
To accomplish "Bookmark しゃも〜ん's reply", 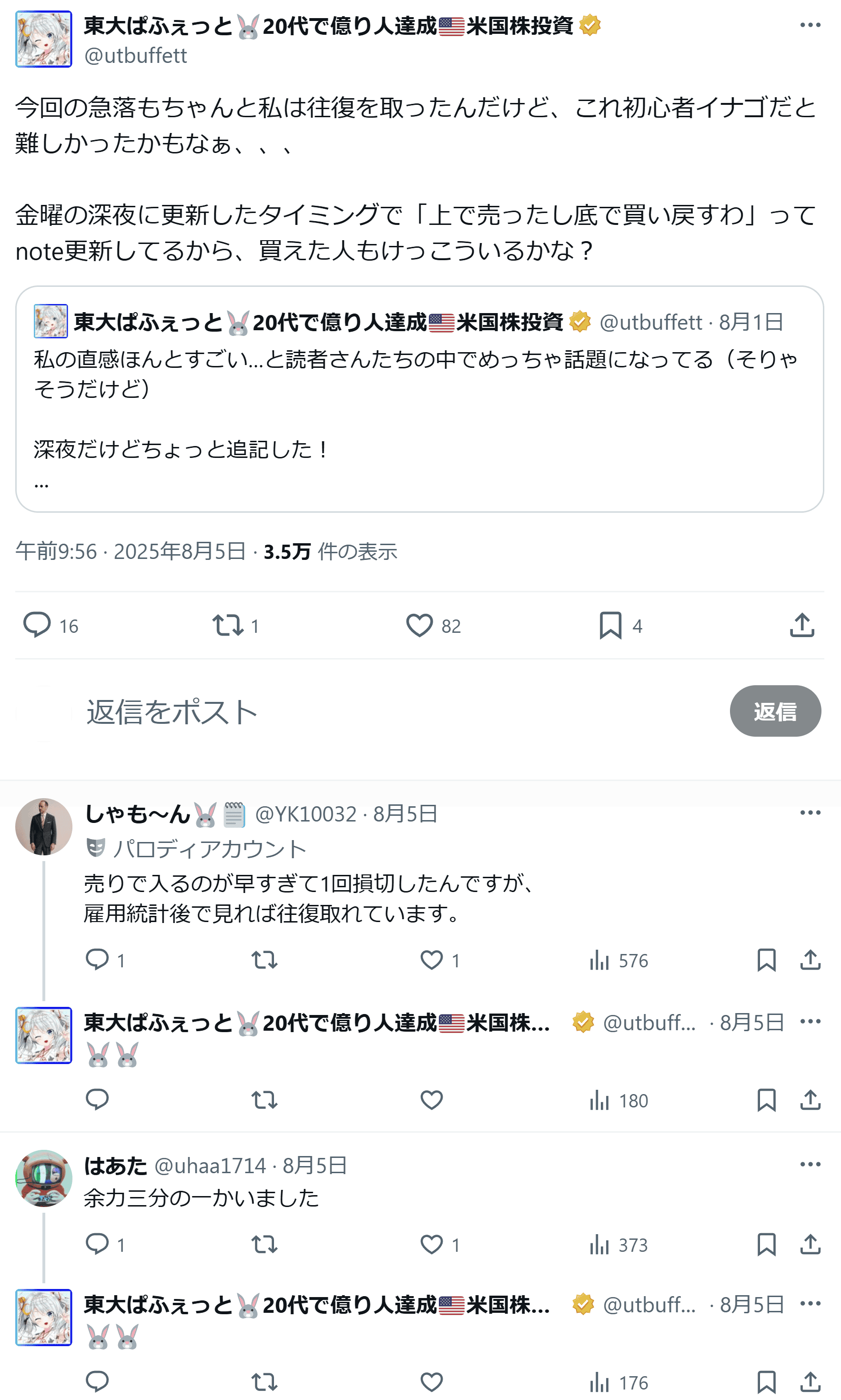I will (x=766, y=960).
